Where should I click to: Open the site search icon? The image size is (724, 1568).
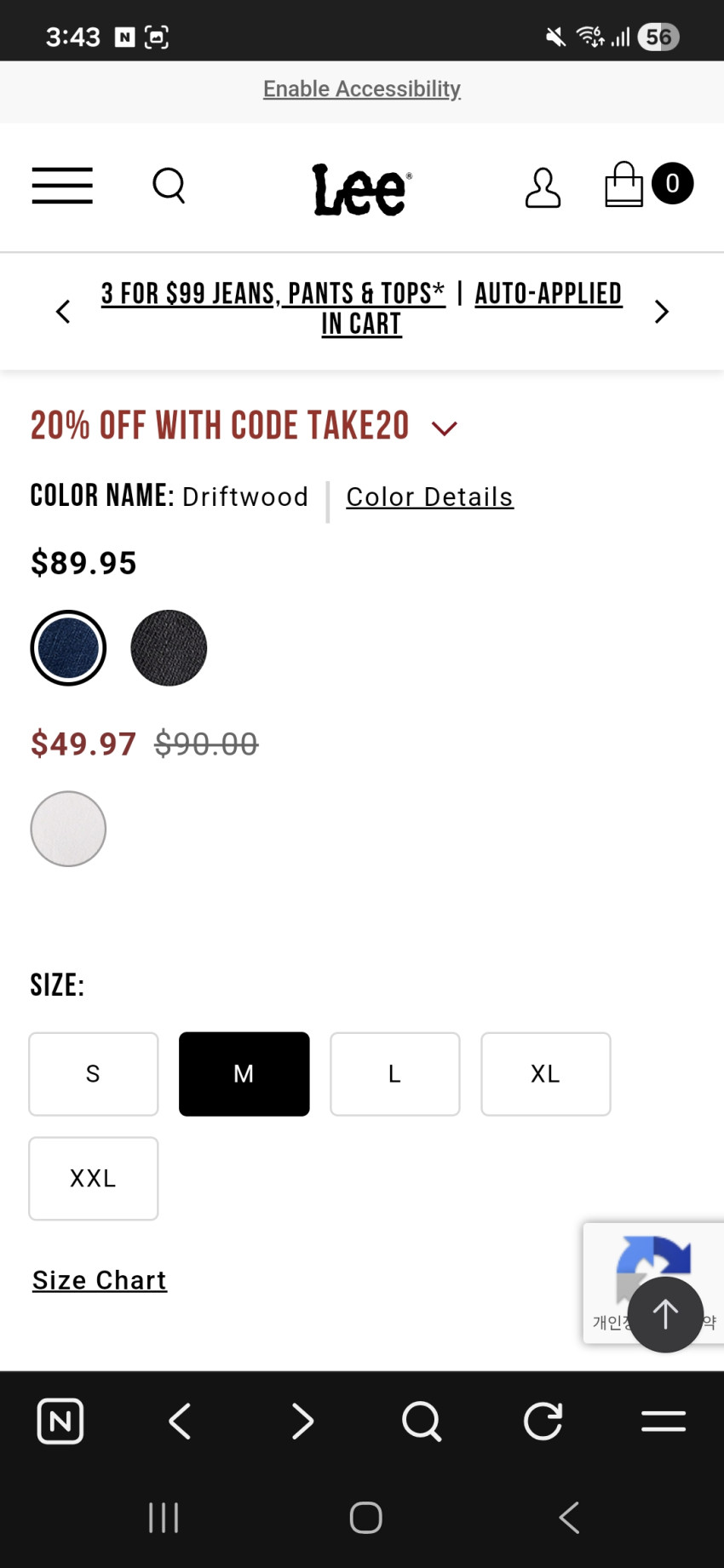coord(169,186)
